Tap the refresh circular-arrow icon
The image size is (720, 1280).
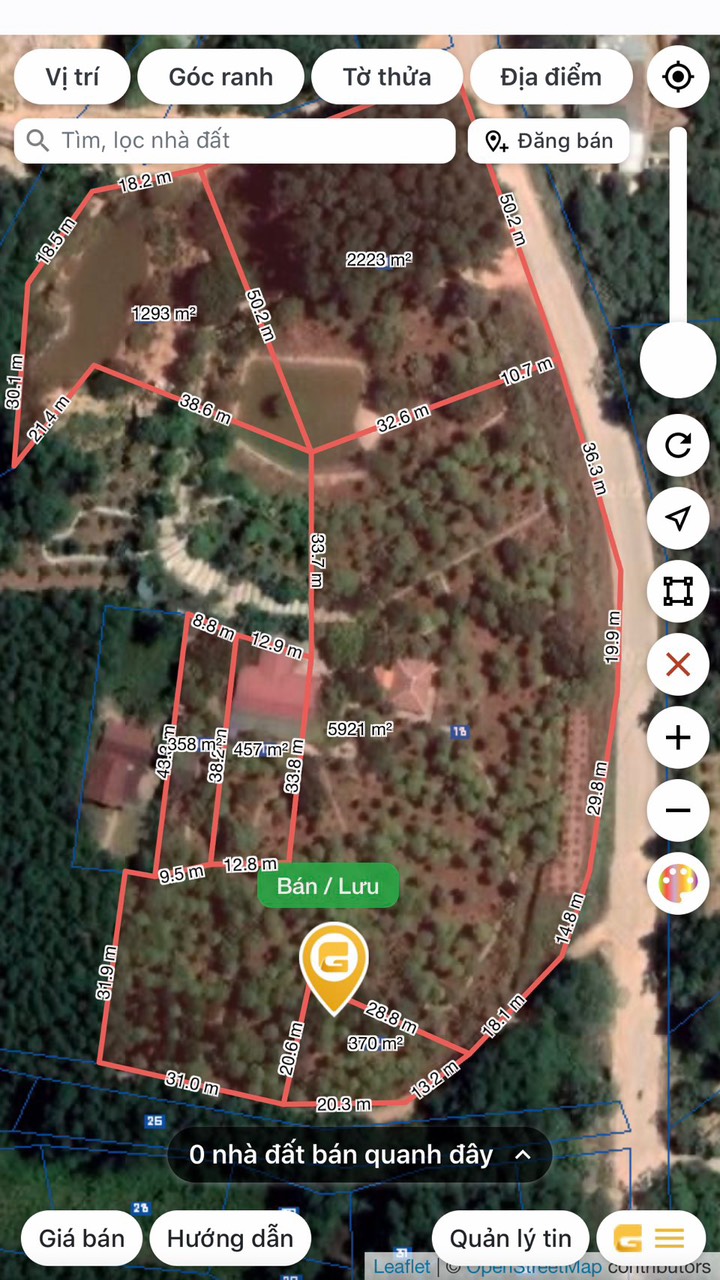(678, 445)
